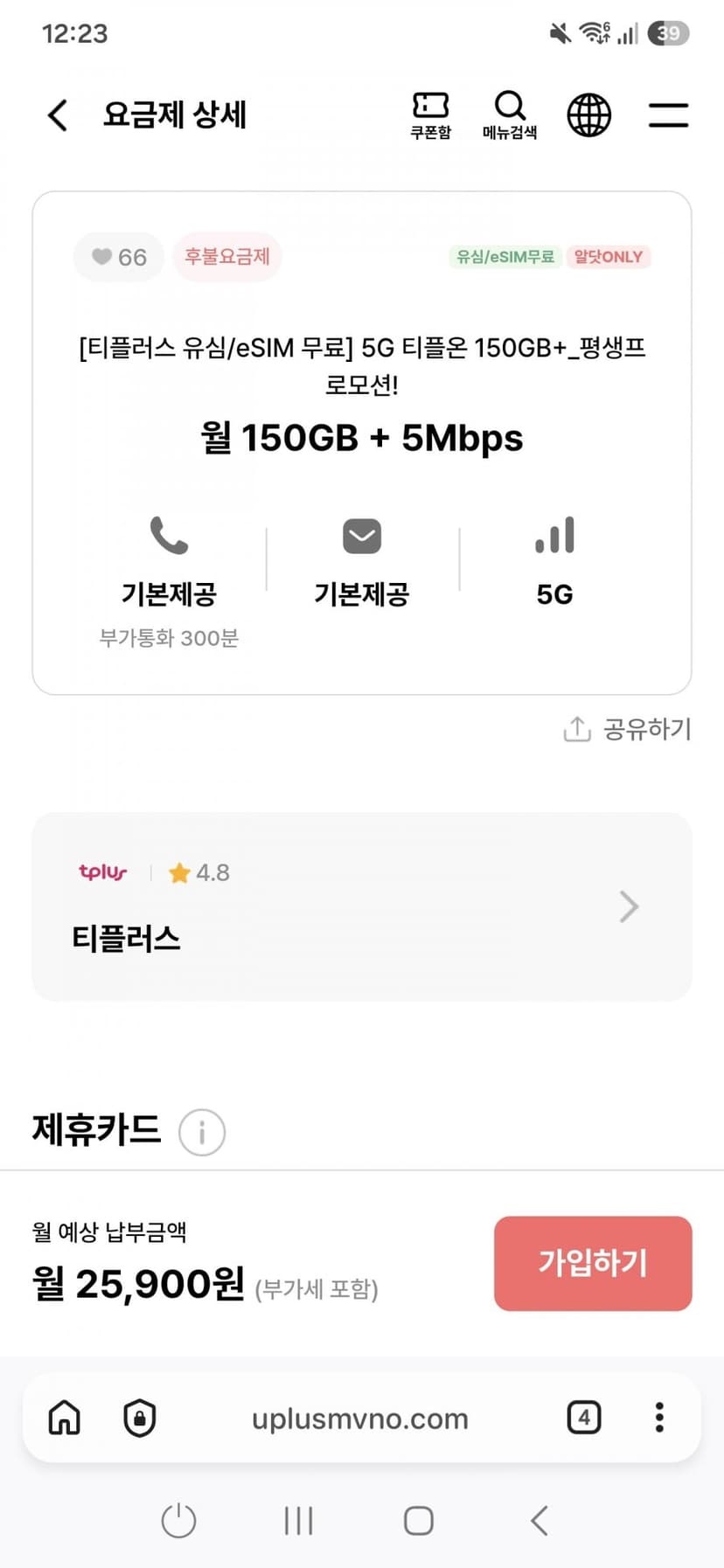Open the 쿠폰함 coupon box
724x1568 pixels.
pyautogui.click(x=431, y=115)
